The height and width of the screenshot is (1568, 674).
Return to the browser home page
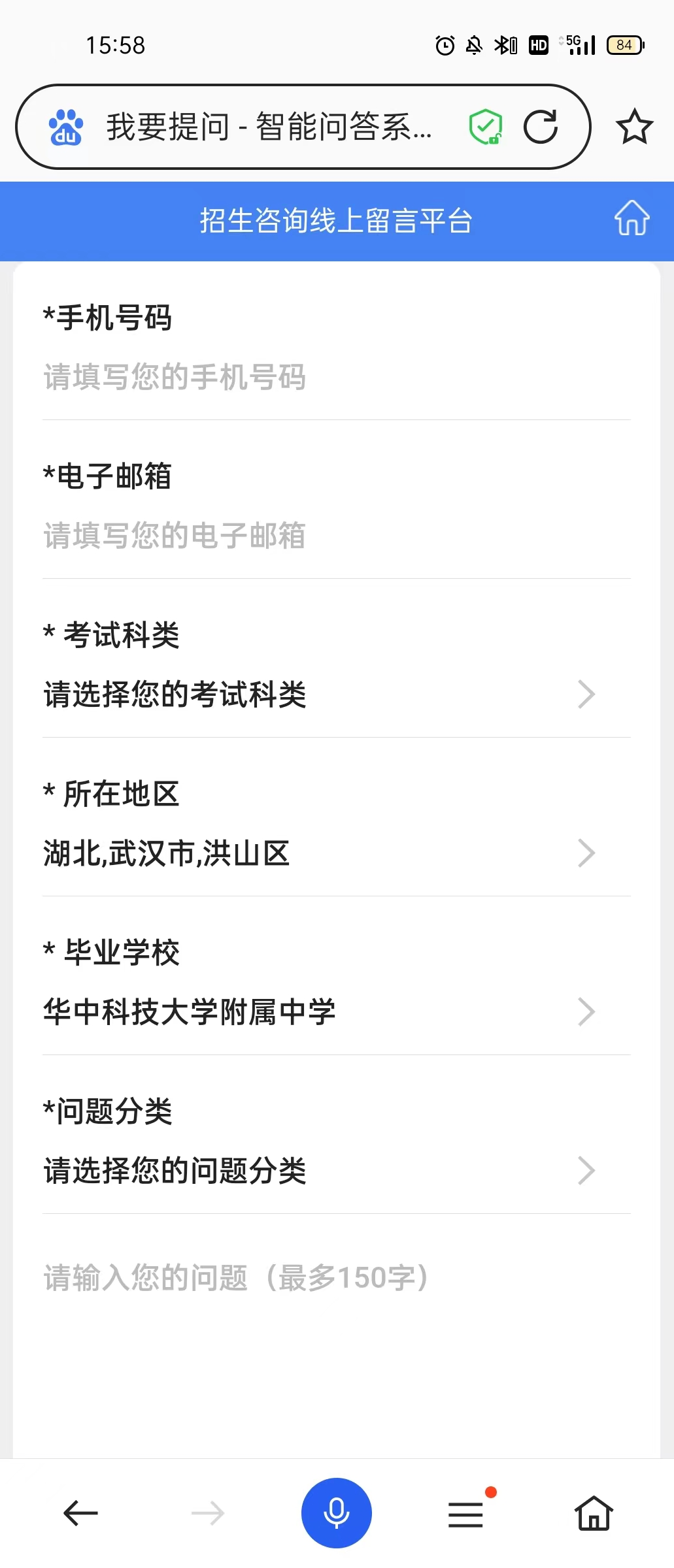(x=594, y=1513)
